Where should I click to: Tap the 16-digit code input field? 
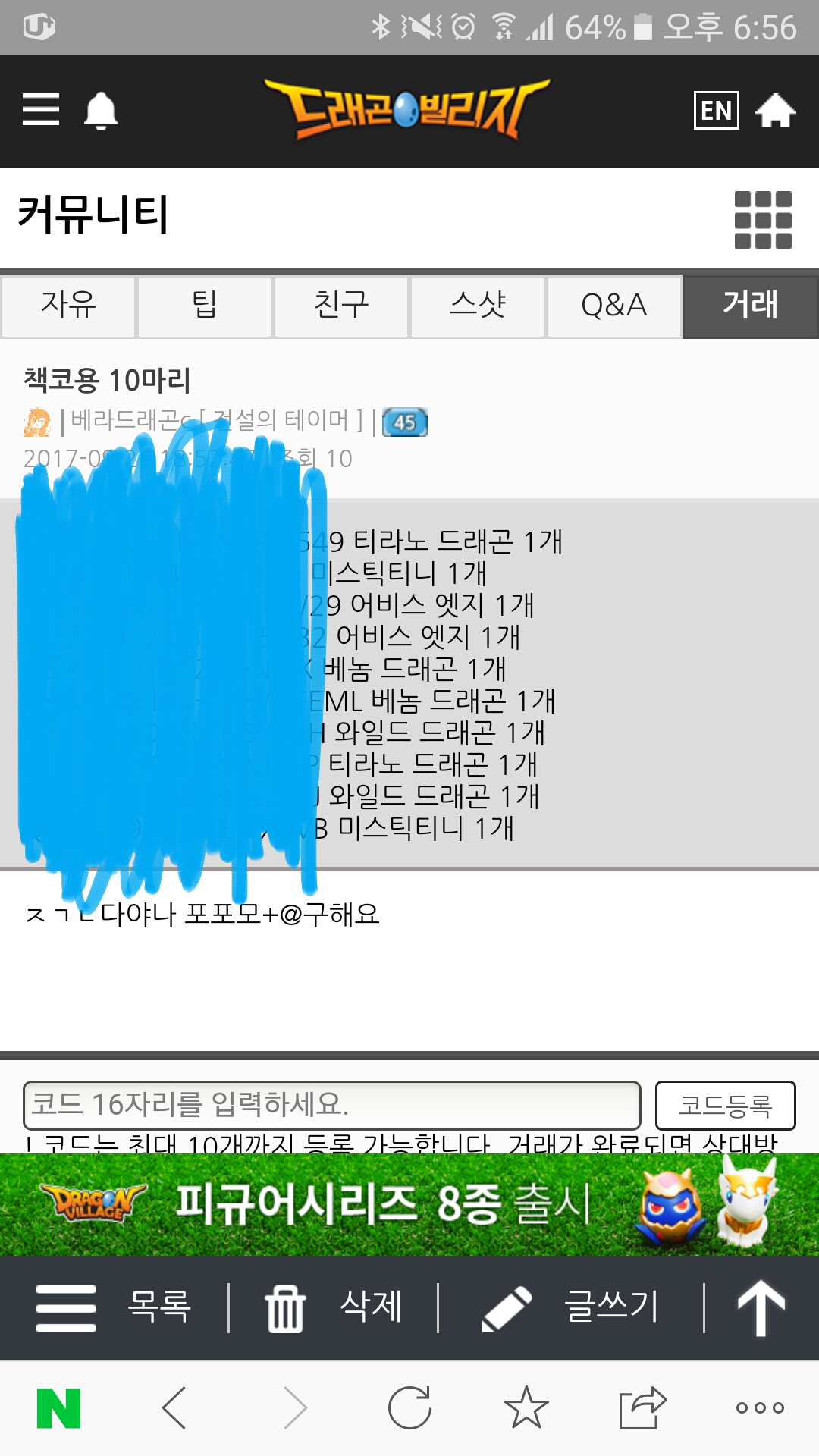click(332, 1105)
